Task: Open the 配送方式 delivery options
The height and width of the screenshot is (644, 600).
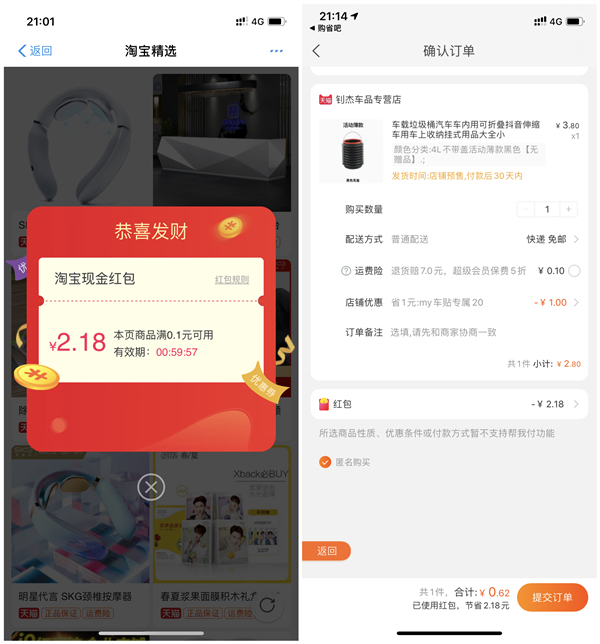Action: point(552,240)
